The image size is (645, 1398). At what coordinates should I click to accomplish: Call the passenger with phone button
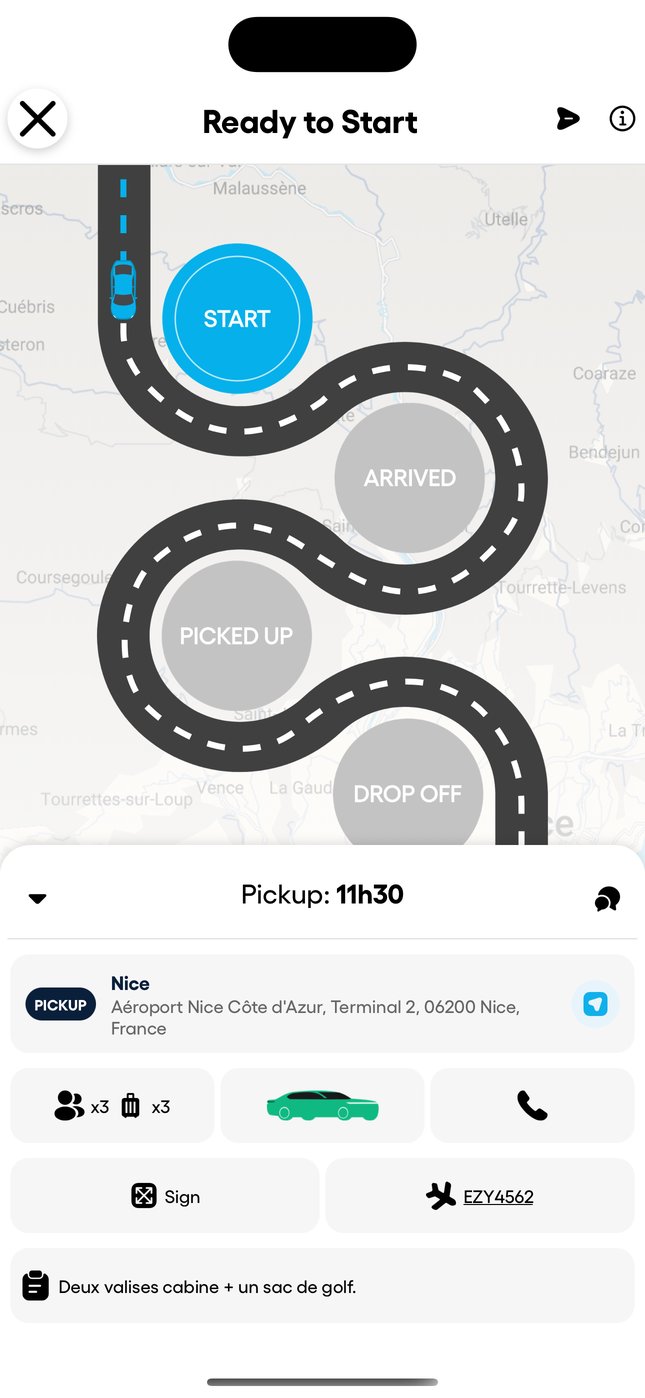pos(532,1105)
